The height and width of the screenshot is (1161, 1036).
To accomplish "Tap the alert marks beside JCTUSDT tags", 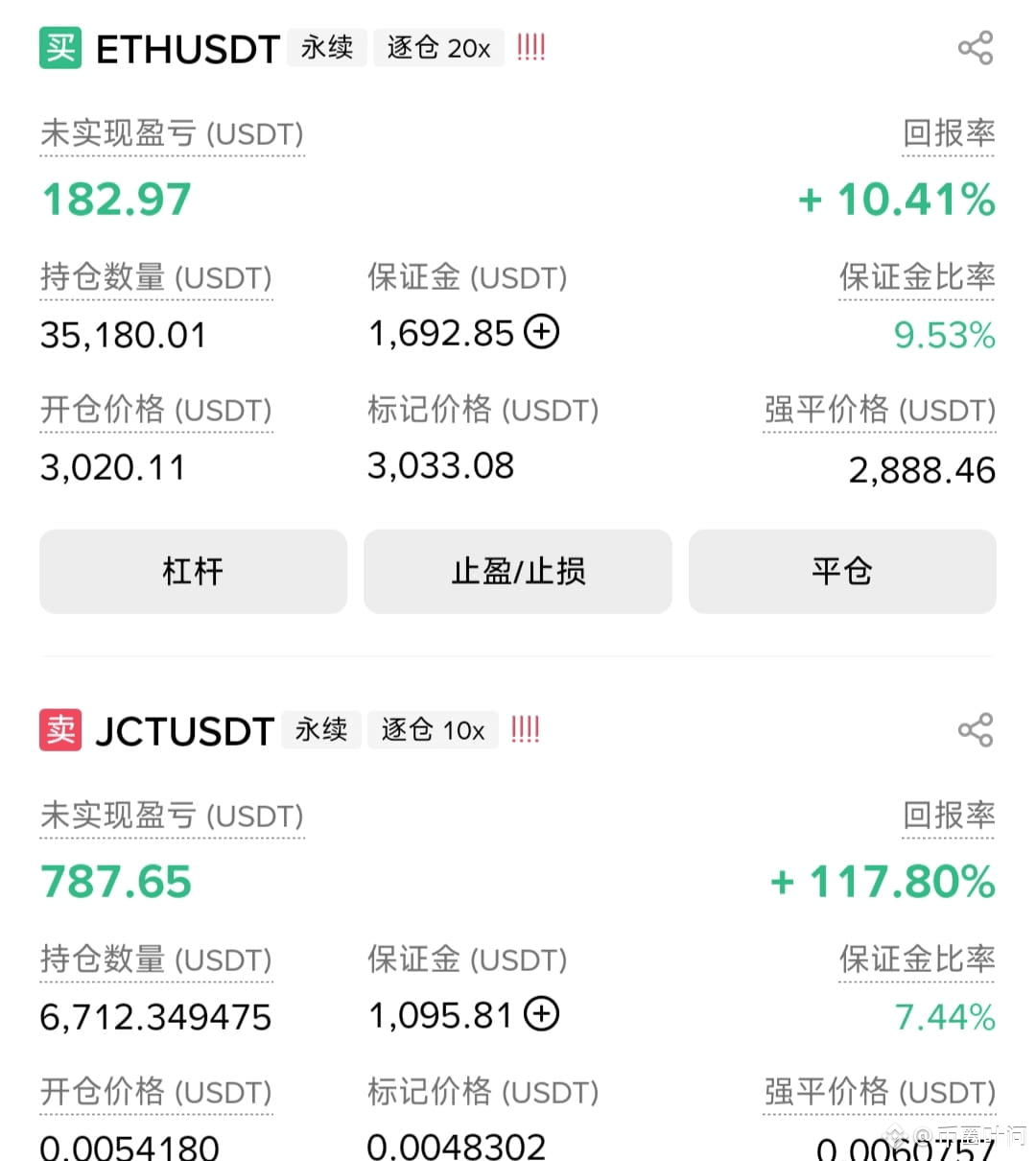I will (525, 729).
